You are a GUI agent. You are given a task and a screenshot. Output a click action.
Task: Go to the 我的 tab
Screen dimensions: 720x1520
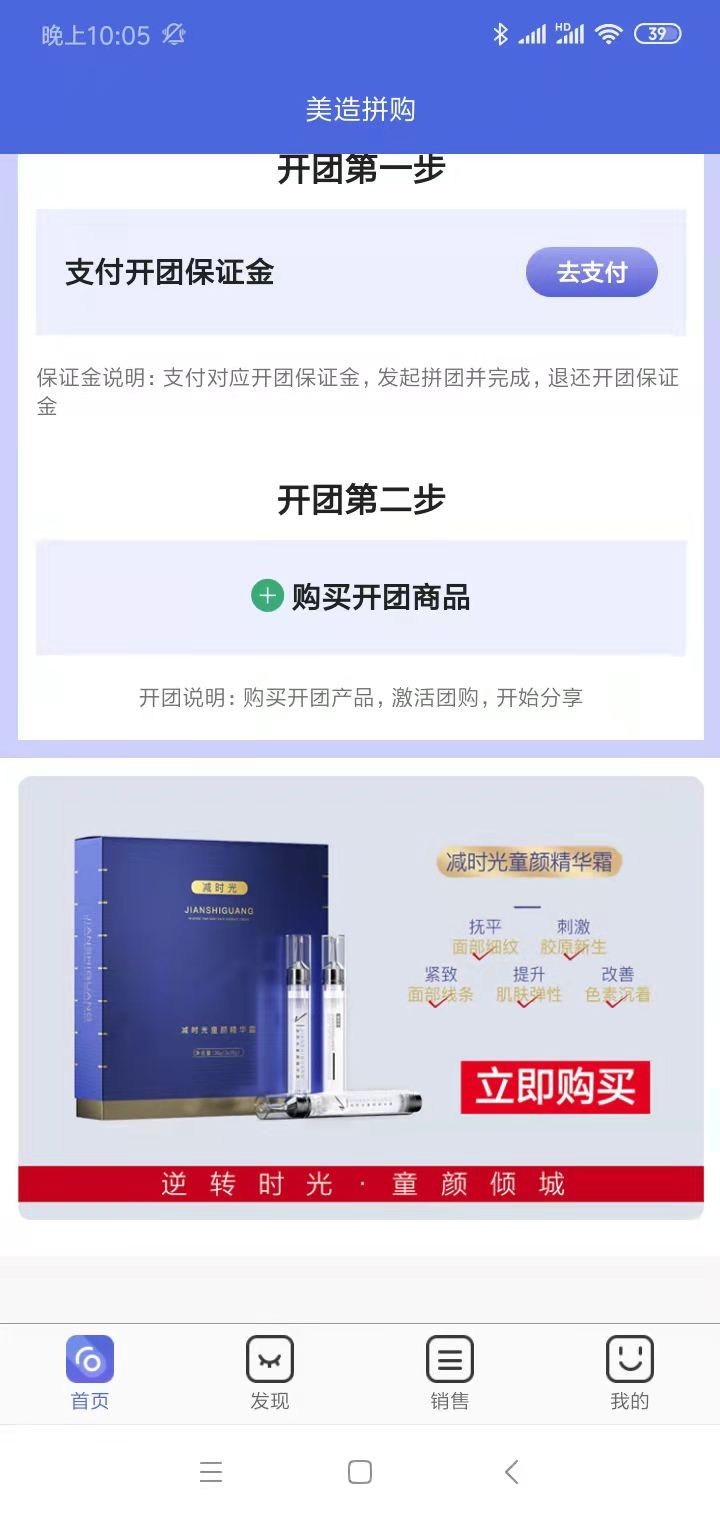[x=630, y=1373]
